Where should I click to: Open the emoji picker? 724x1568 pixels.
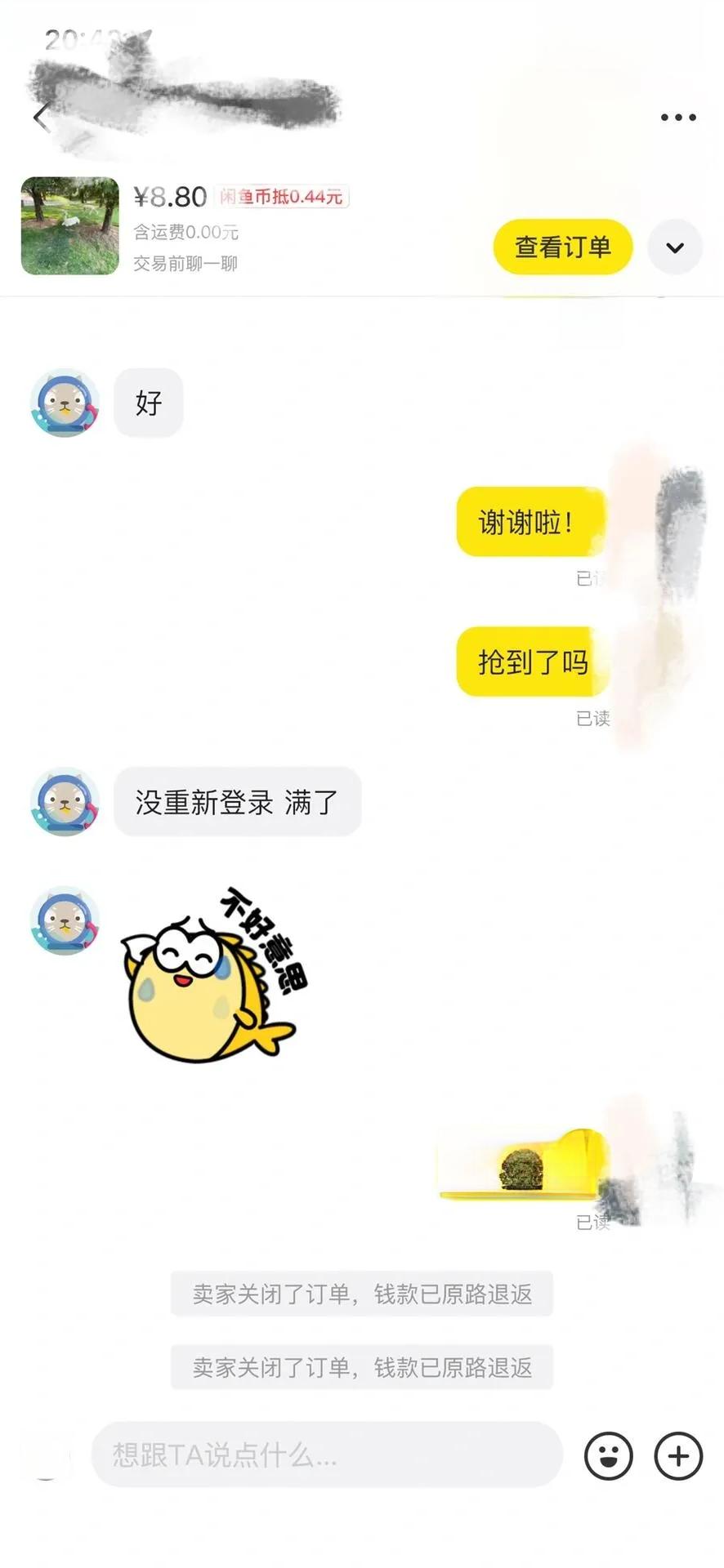[x=608, y=1455]
